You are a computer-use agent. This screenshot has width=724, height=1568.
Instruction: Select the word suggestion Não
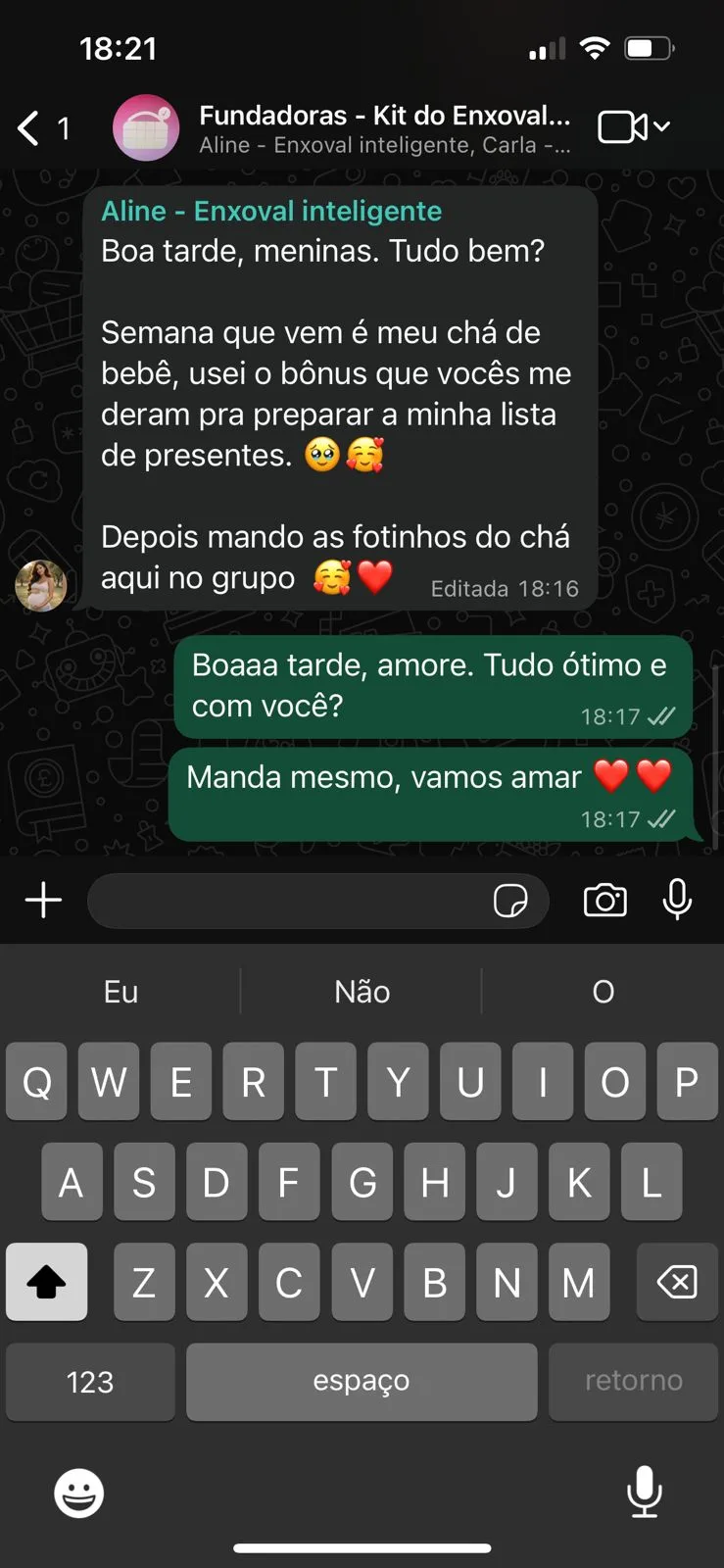(x=361, y=992)
